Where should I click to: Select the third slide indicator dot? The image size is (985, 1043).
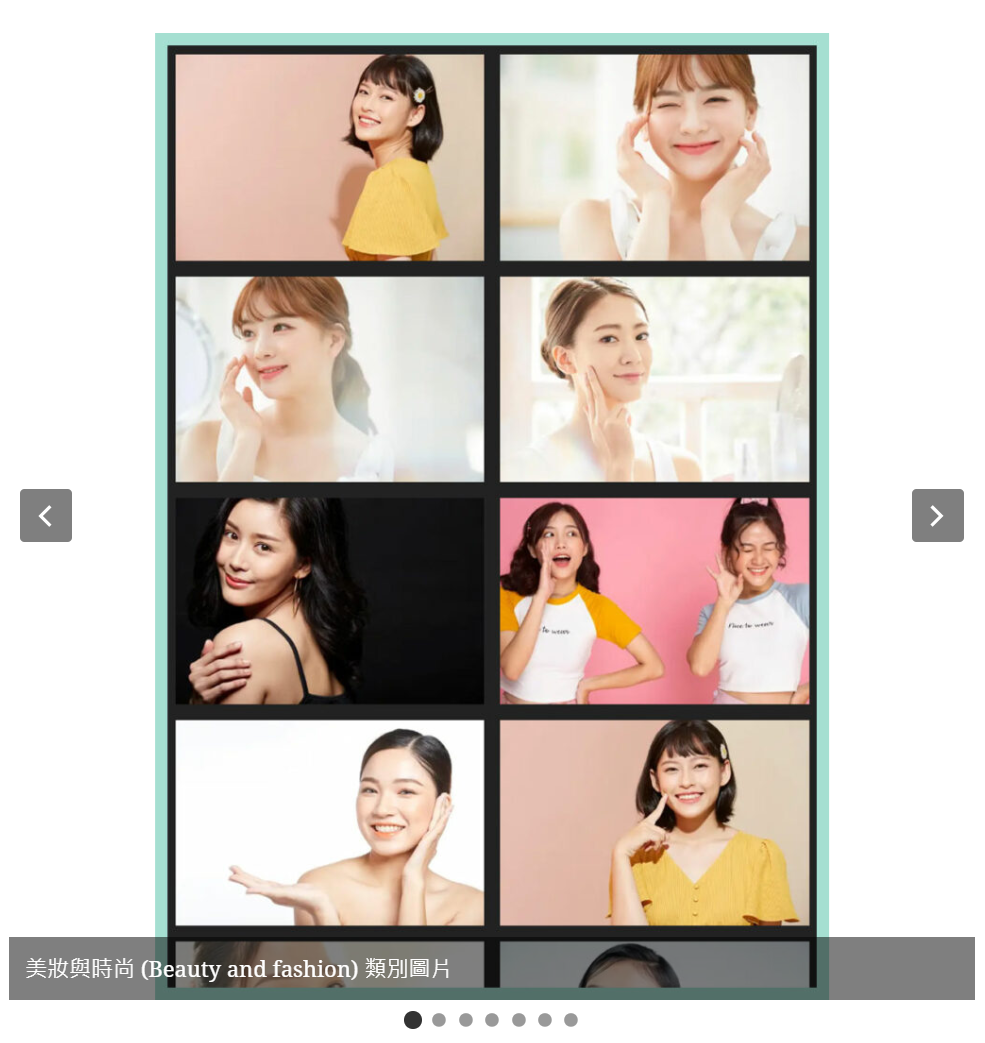(x=466, y=1020)
